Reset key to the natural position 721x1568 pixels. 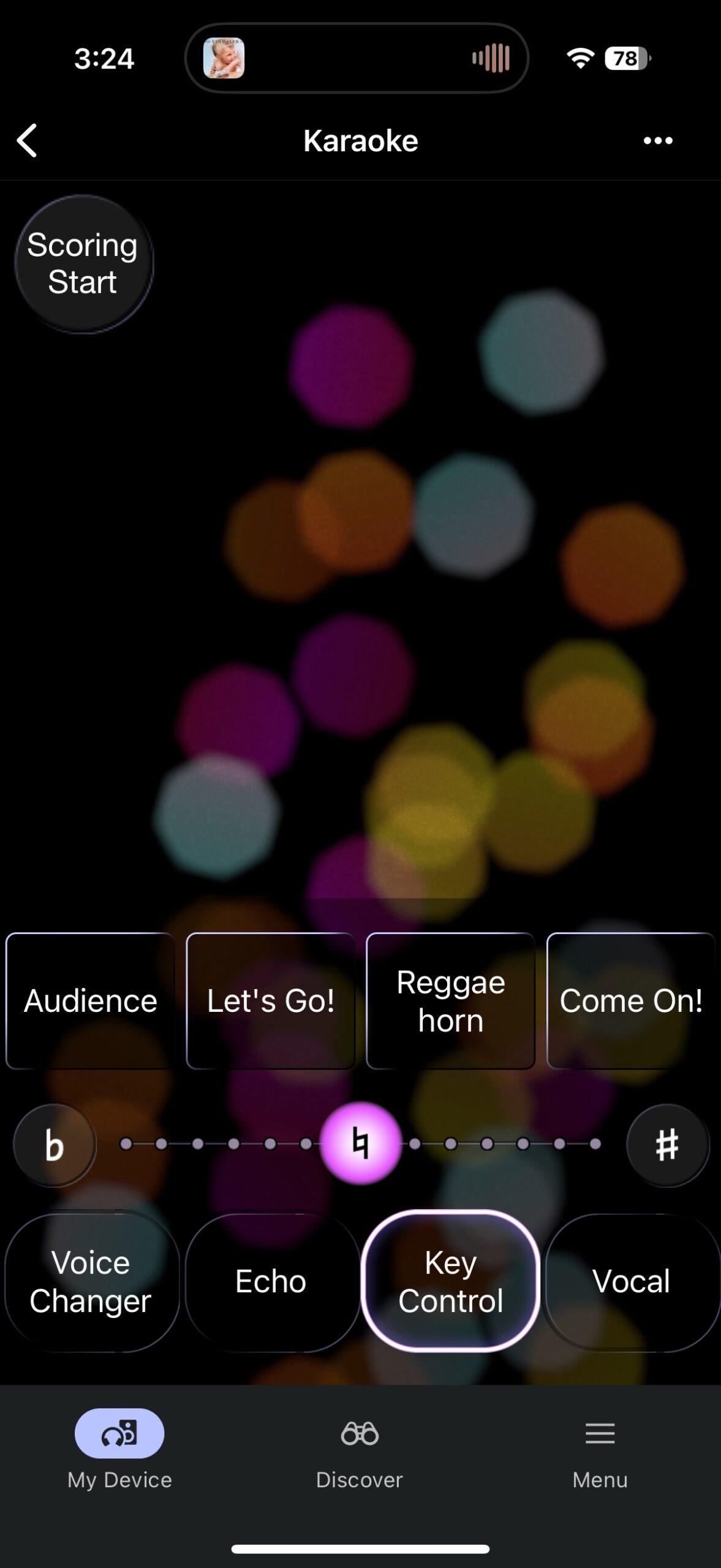point(361,1144)
